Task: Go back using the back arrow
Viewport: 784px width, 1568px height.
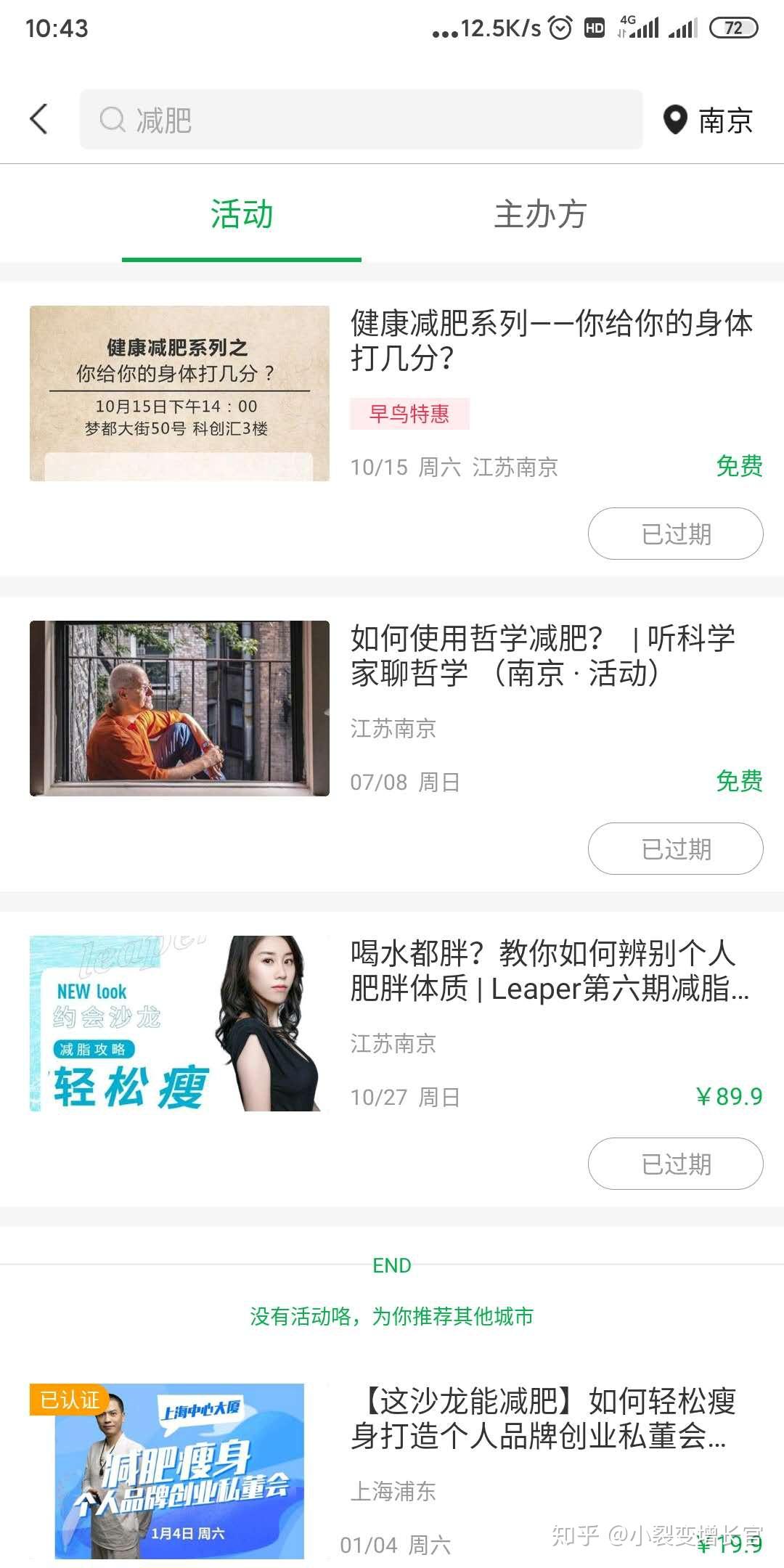Action: tap(39, 120)
